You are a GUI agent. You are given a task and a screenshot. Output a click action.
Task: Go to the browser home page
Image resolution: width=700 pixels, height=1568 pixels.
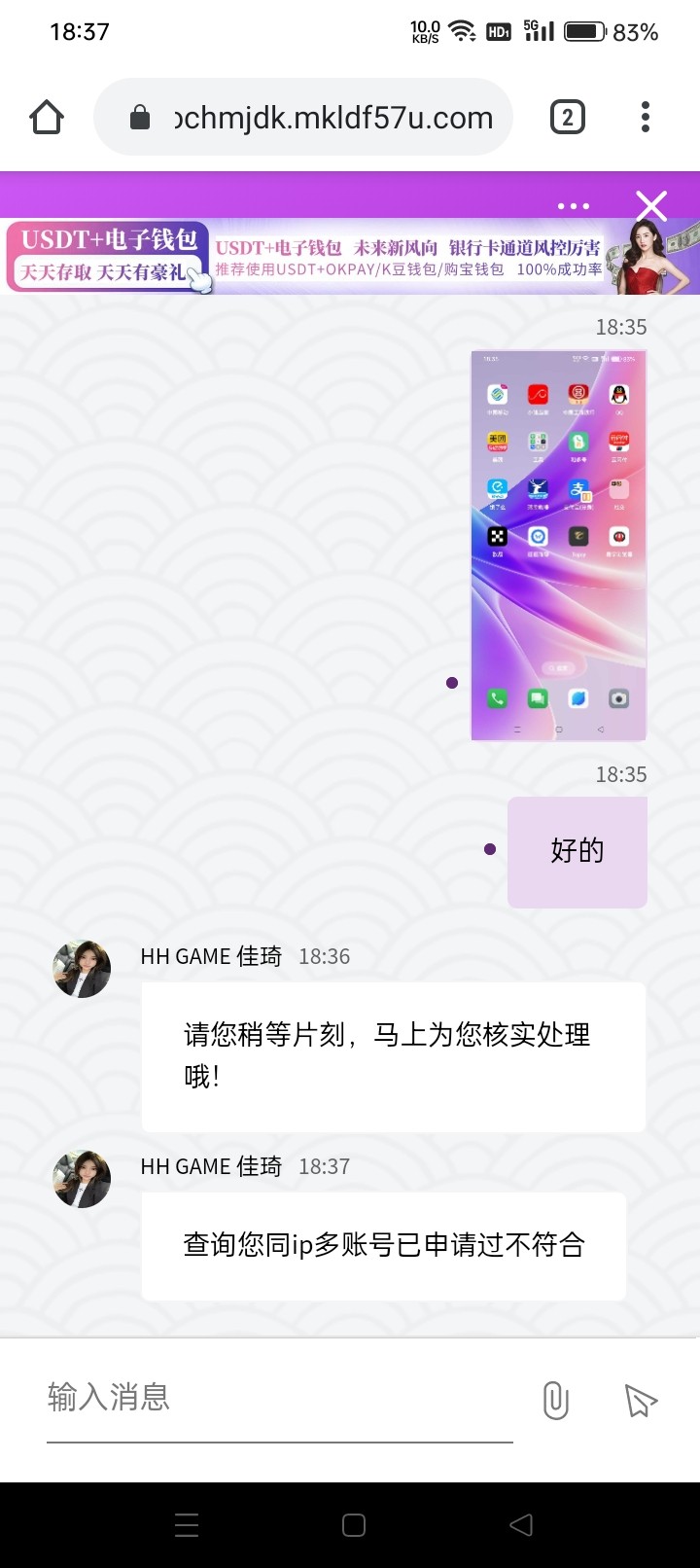click(47, 118)
